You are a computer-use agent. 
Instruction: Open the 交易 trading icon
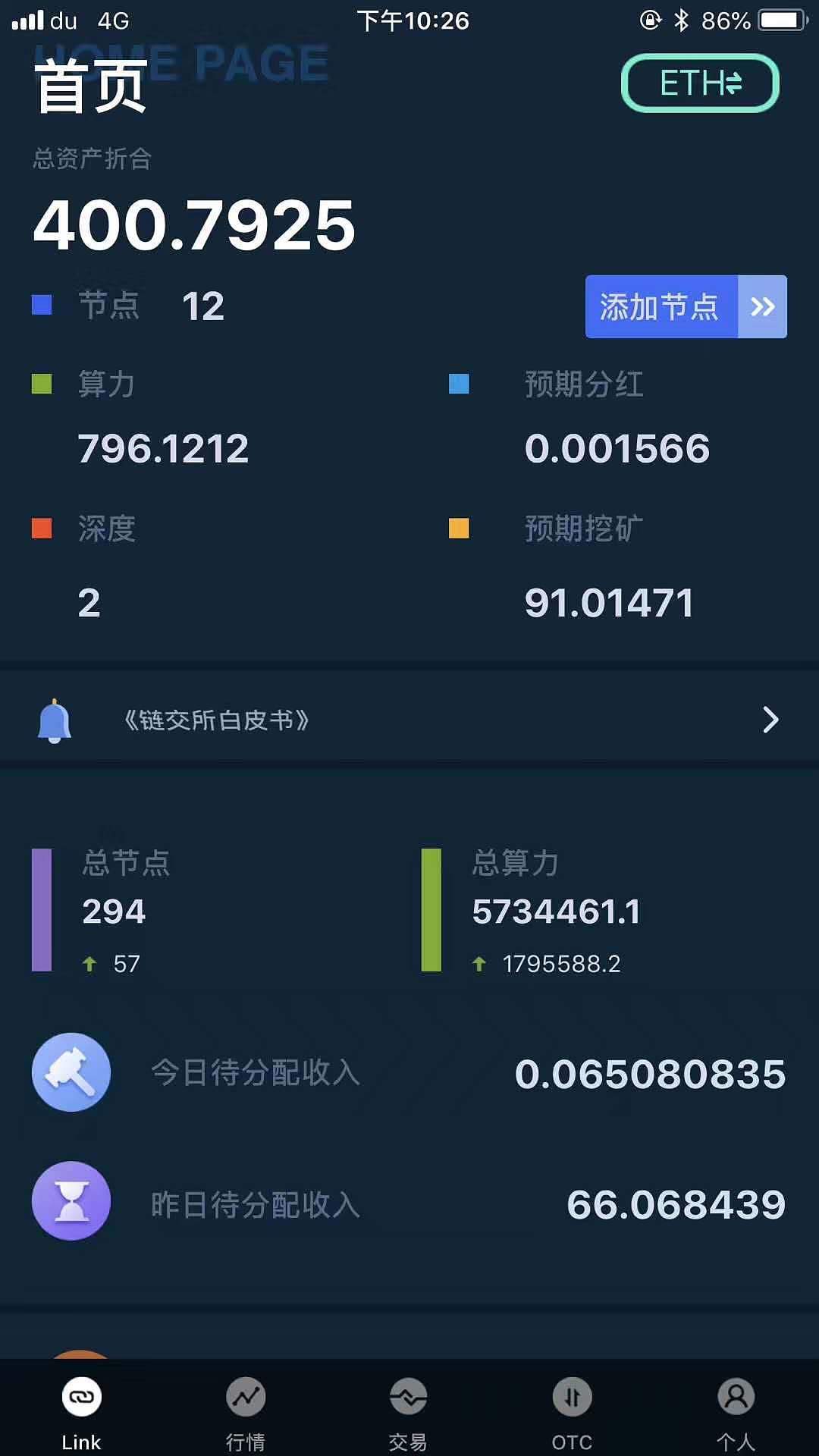coord(409,1395)
